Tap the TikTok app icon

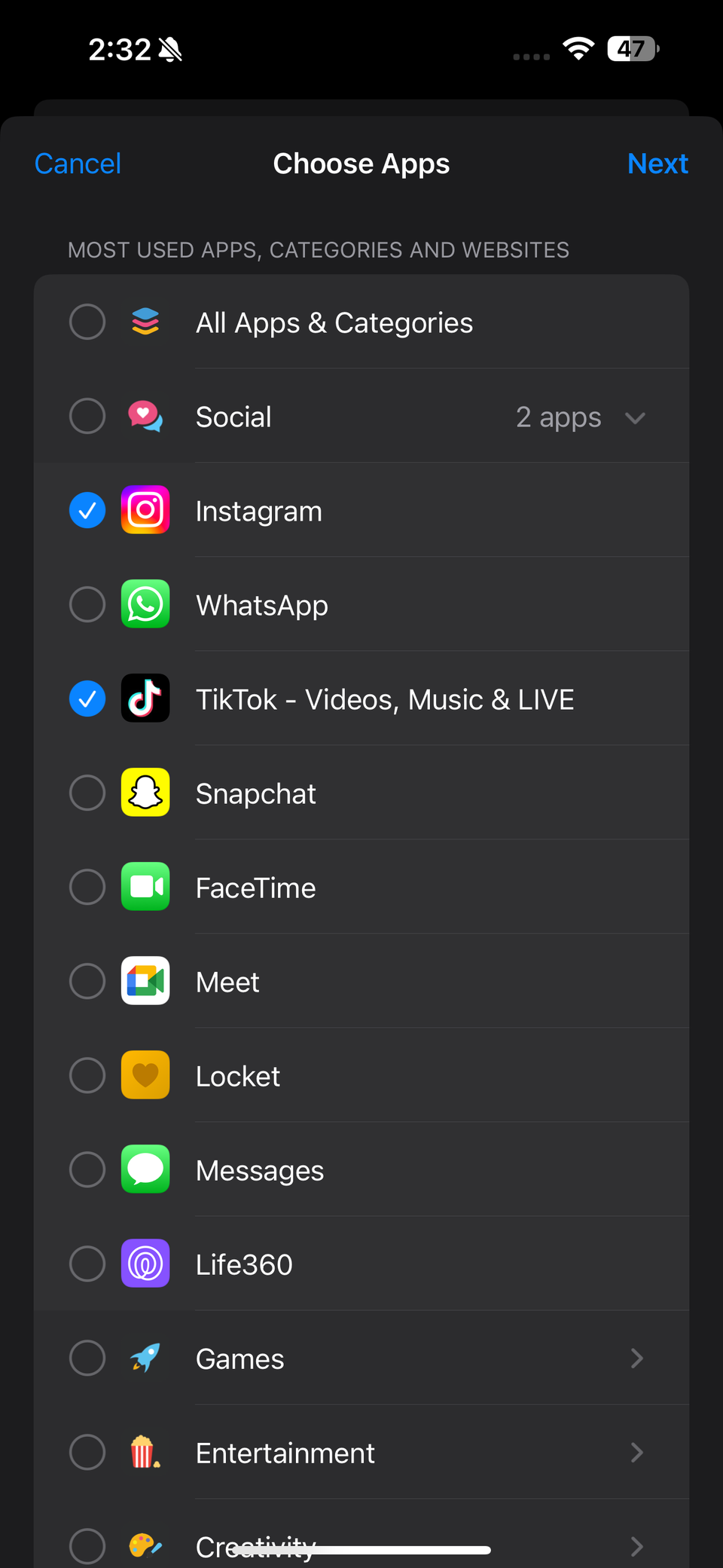click(145, 698)
